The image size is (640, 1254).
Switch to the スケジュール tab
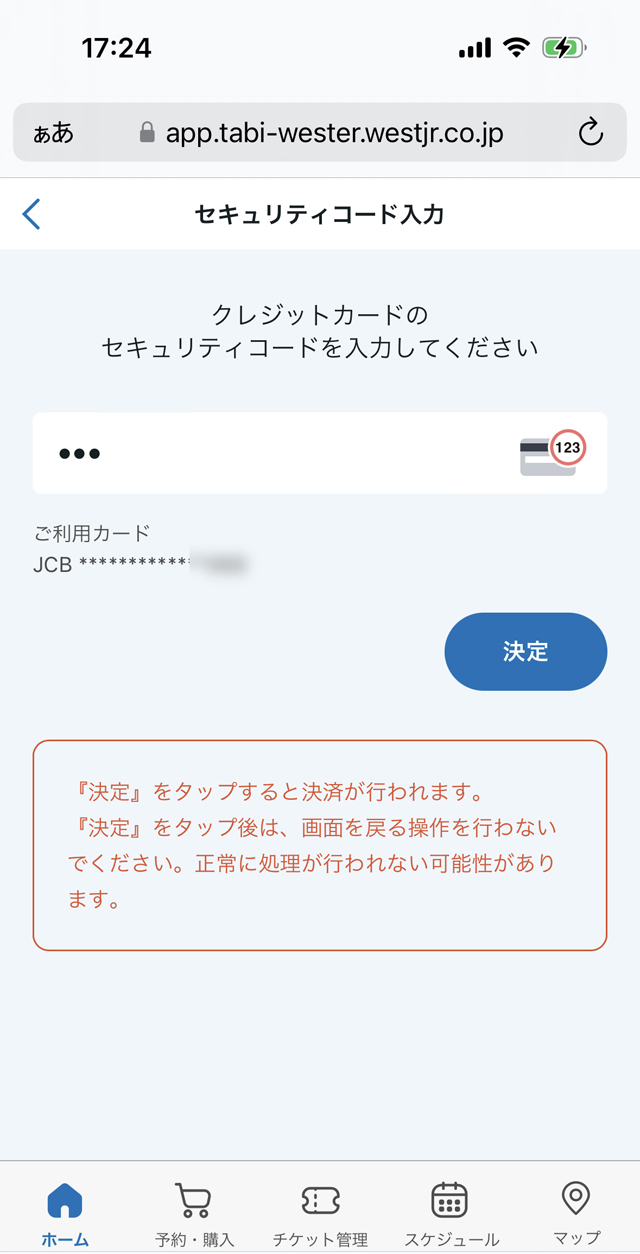[450, 1214]
